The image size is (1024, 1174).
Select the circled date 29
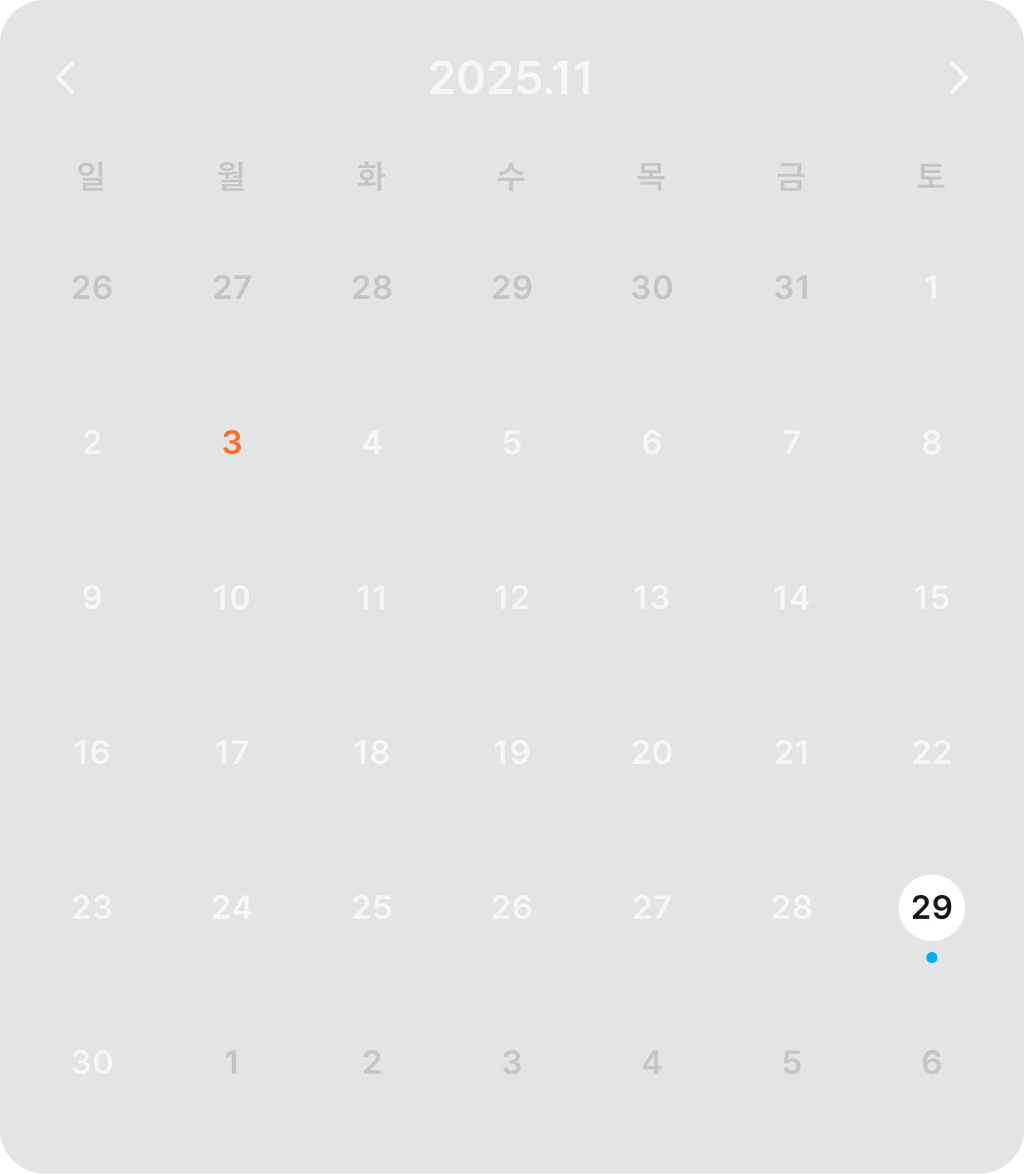(931, 908)
